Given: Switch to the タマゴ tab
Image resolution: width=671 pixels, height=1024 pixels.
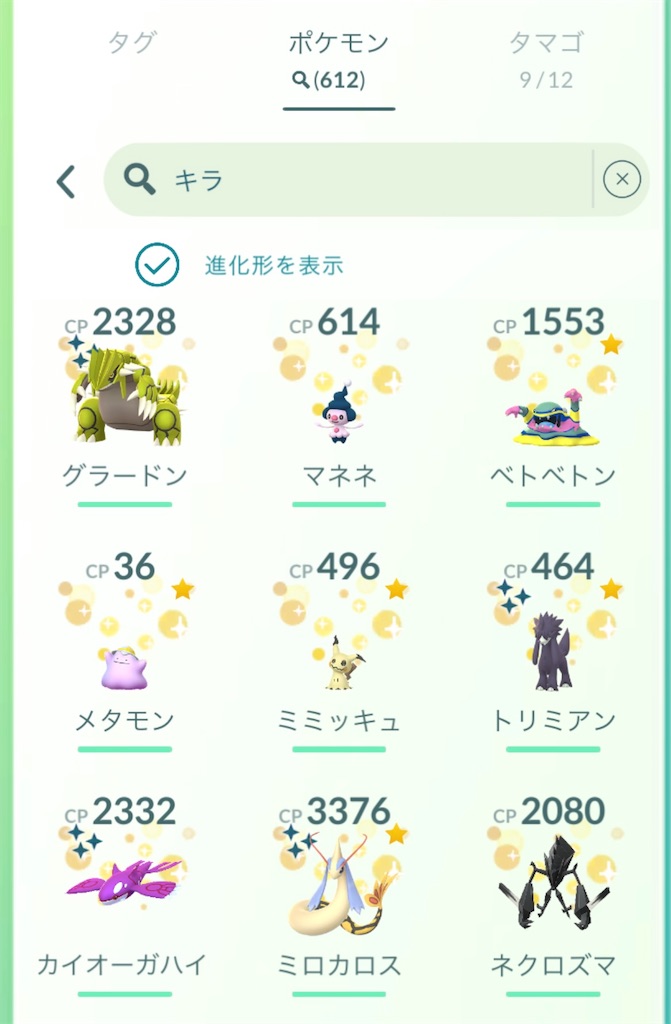Looking at the screenshot, I should point(545,58).
